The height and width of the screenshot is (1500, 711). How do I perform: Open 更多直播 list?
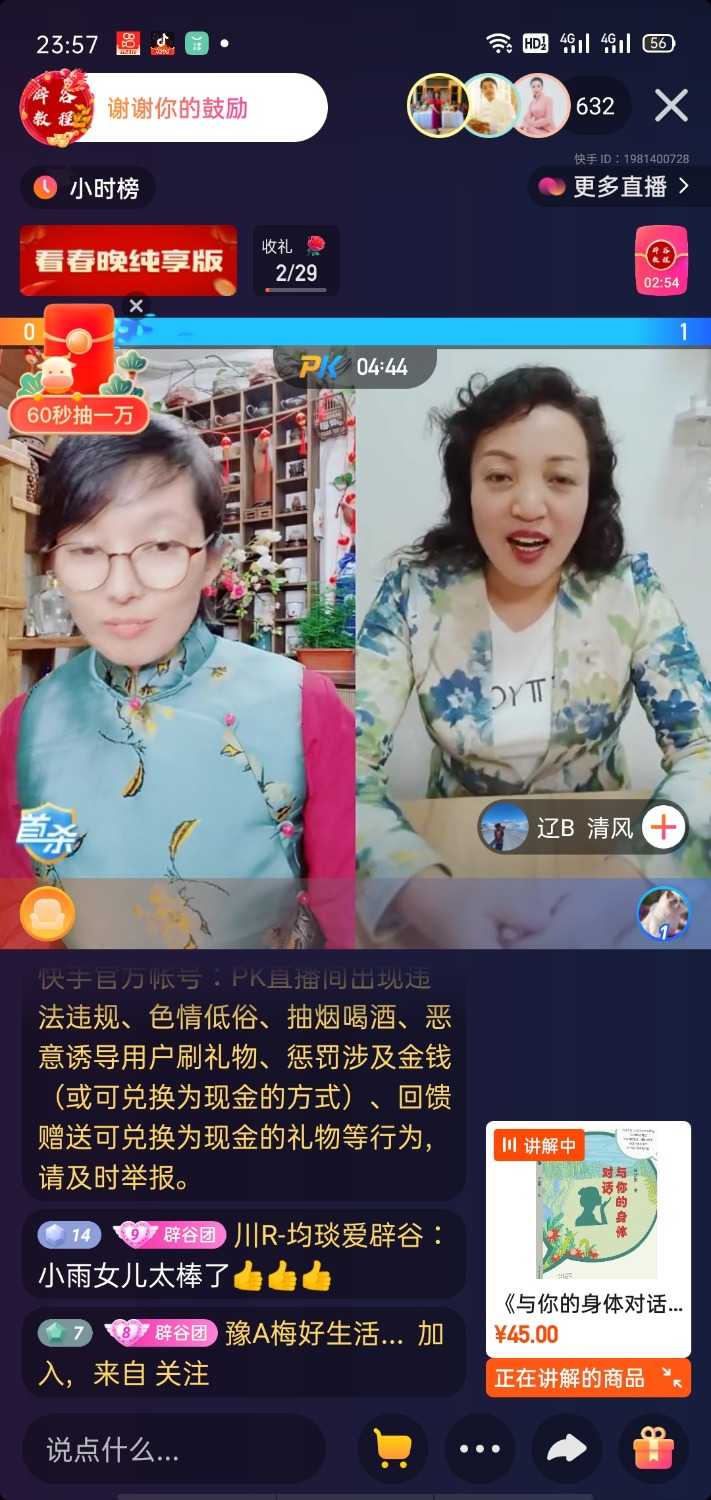tap(614, 187)
